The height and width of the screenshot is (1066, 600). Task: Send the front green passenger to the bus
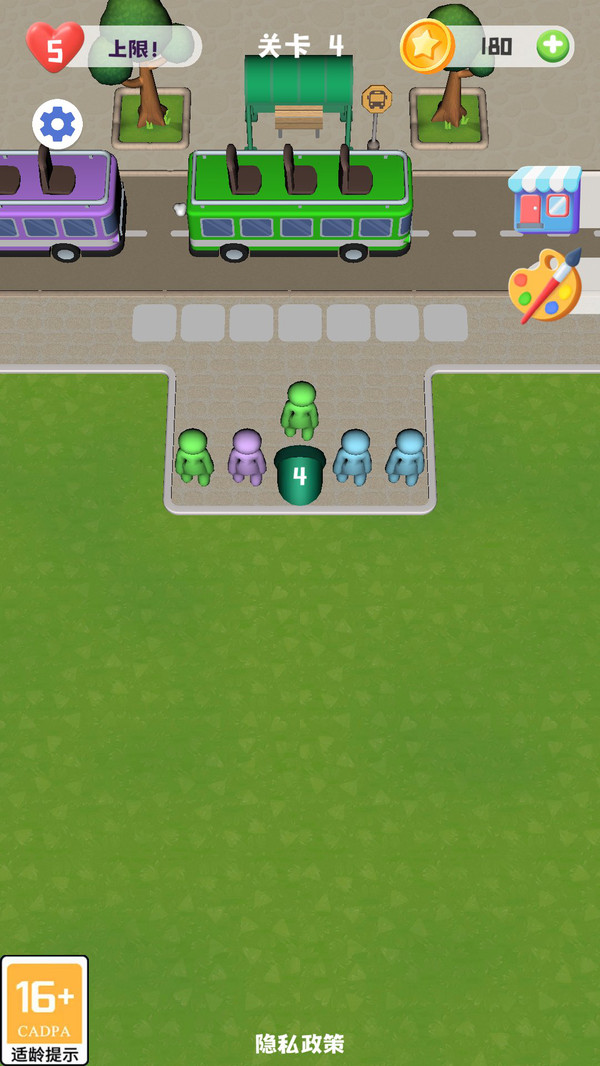[x=300, y=410]
